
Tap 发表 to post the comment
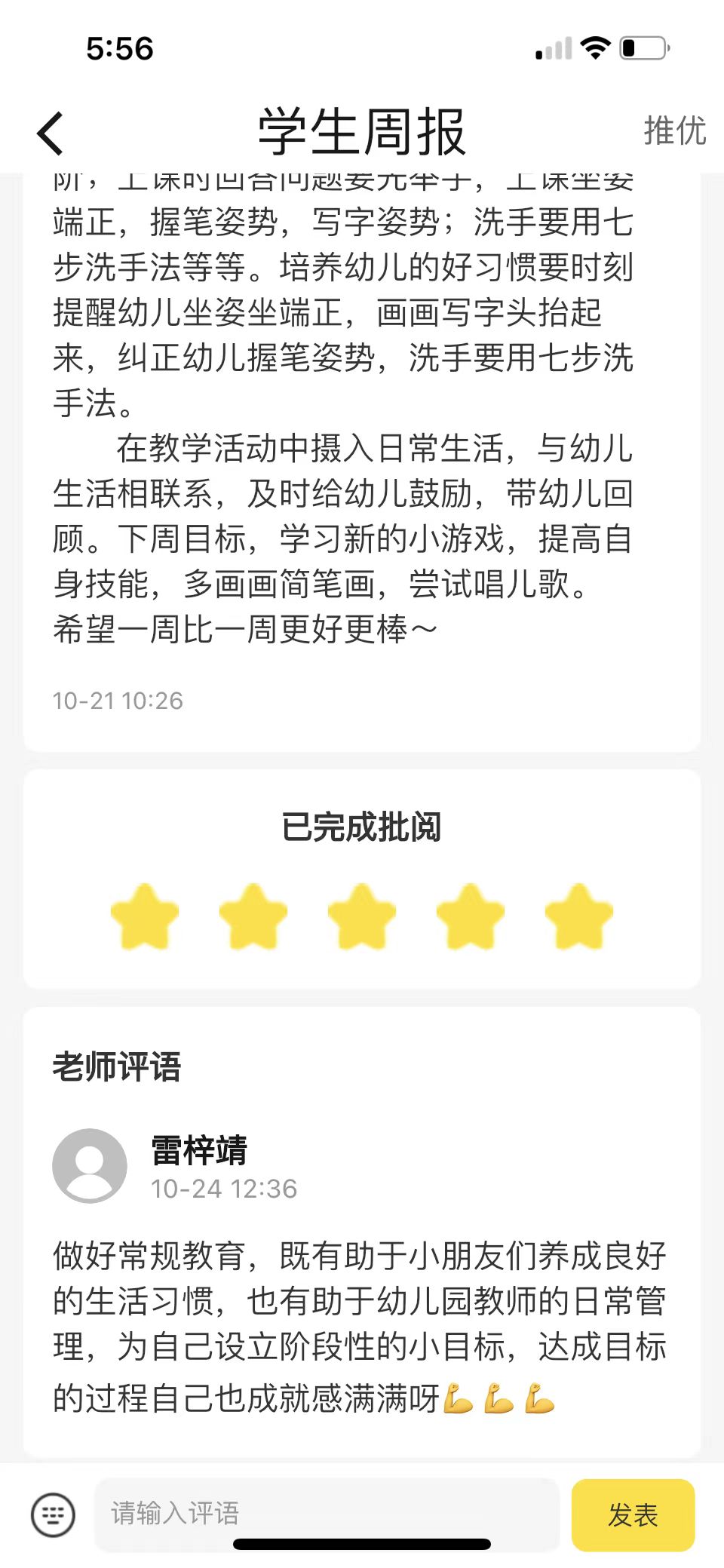[x=633, y=1514]
